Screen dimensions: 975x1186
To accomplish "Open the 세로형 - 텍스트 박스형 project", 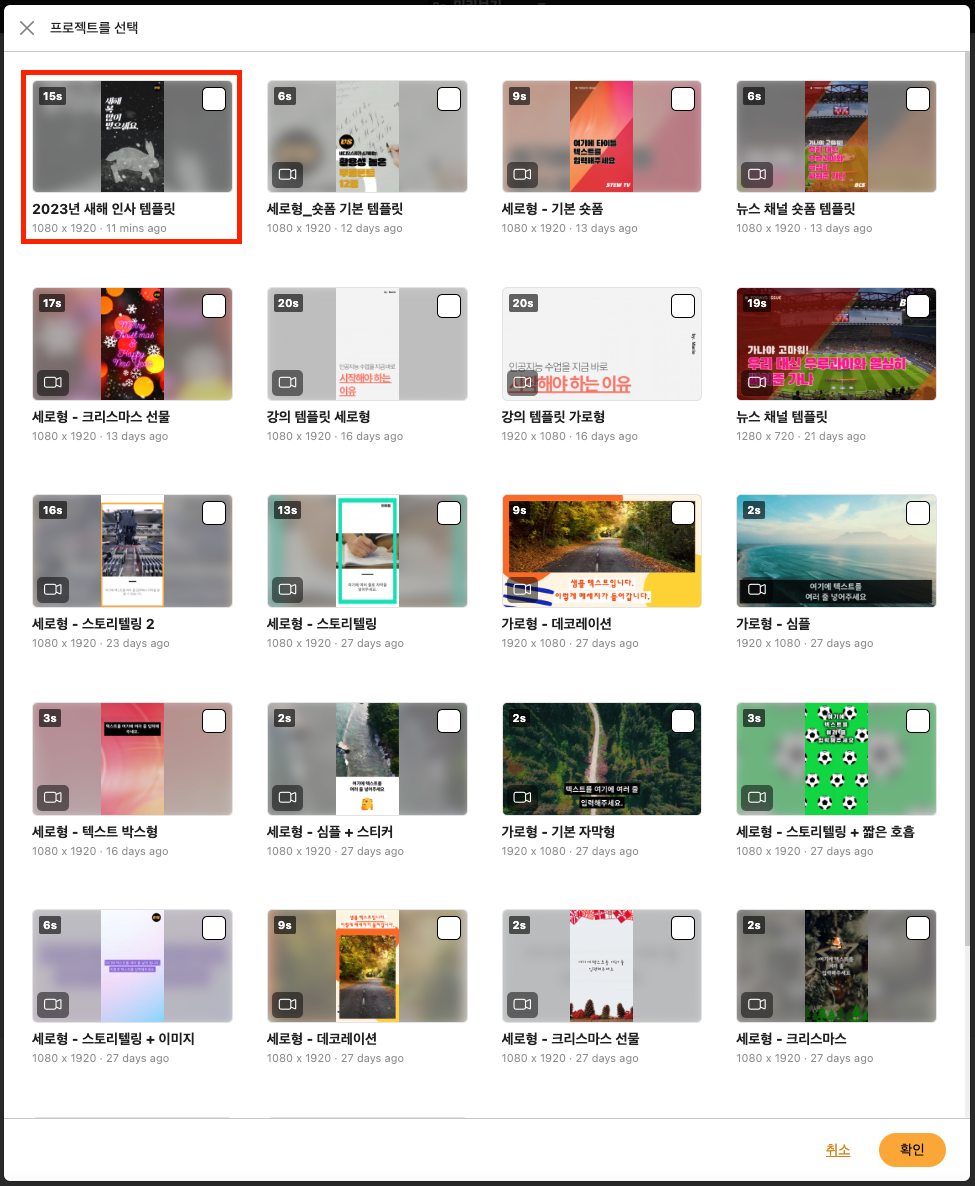I will (x=132, y=759).
